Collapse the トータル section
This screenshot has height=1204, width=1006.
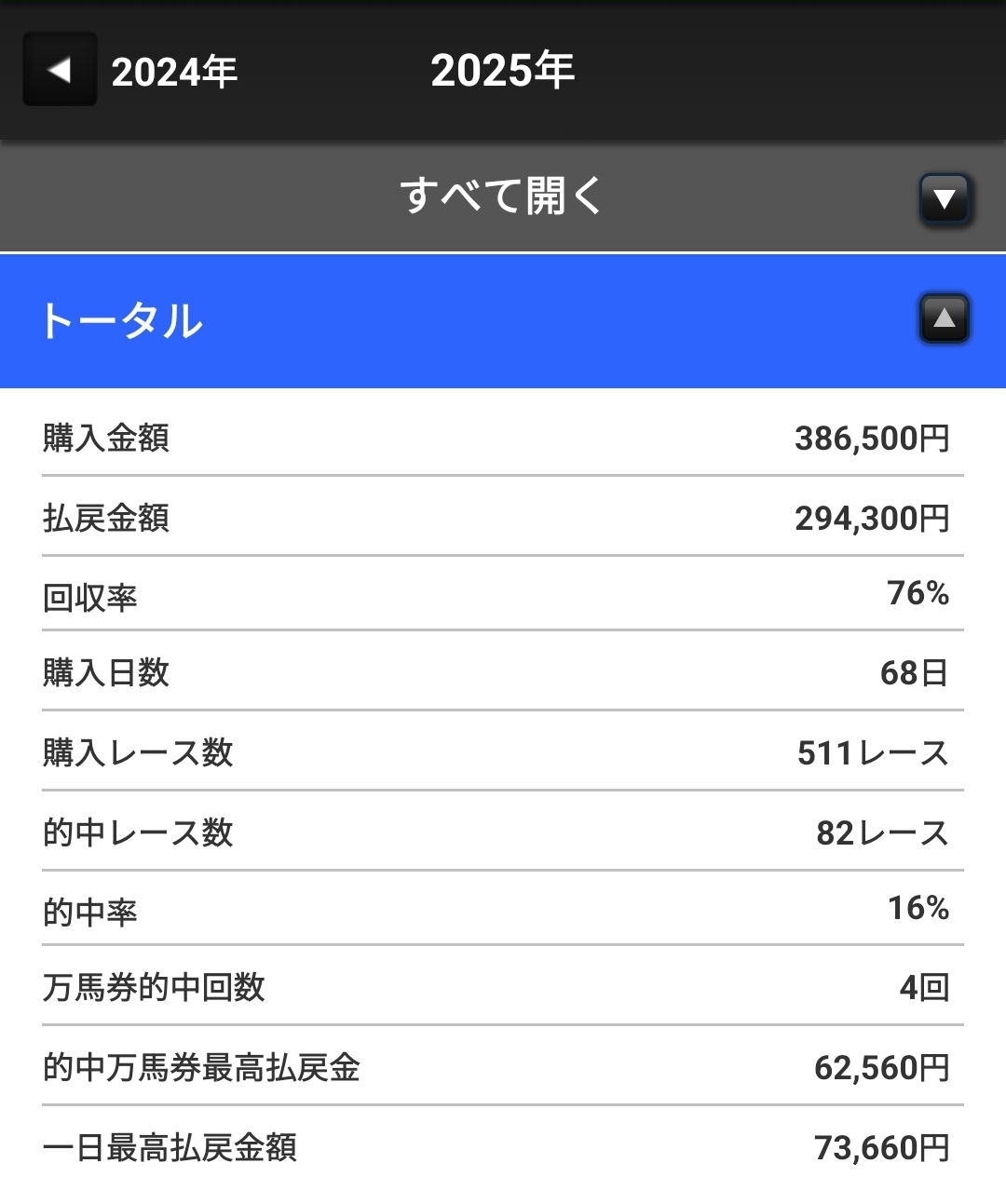tap(945, 318)
